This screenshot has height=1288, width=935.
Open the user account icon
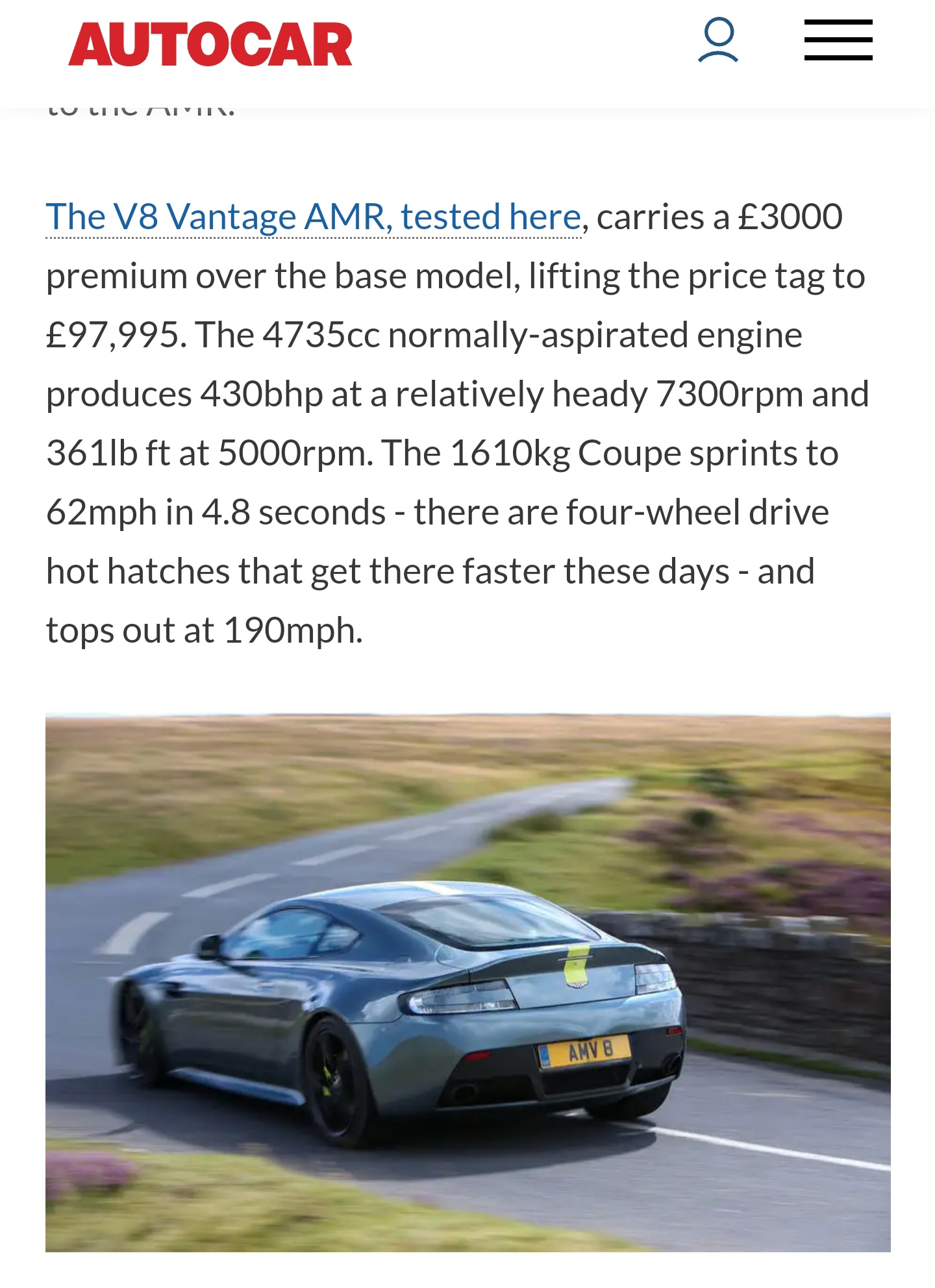[x=718, y=40]
